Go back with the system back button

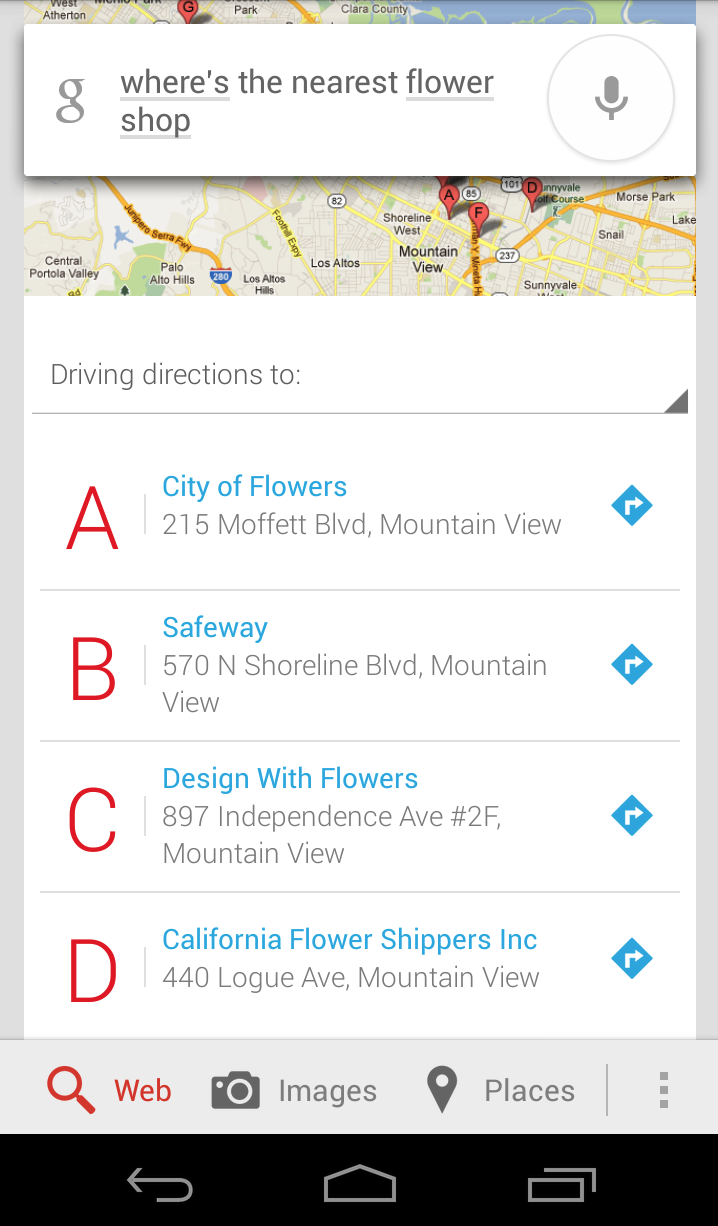pyautogui.click(x=160, y=1185)
